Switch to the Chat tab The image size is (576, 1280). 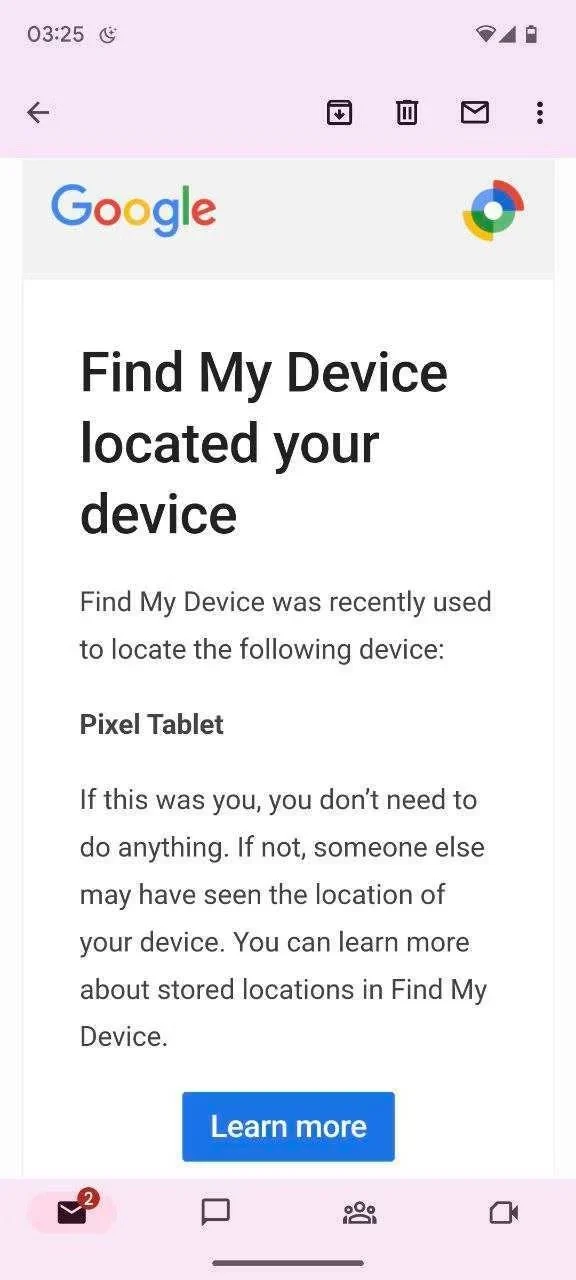coord(216,1212)
